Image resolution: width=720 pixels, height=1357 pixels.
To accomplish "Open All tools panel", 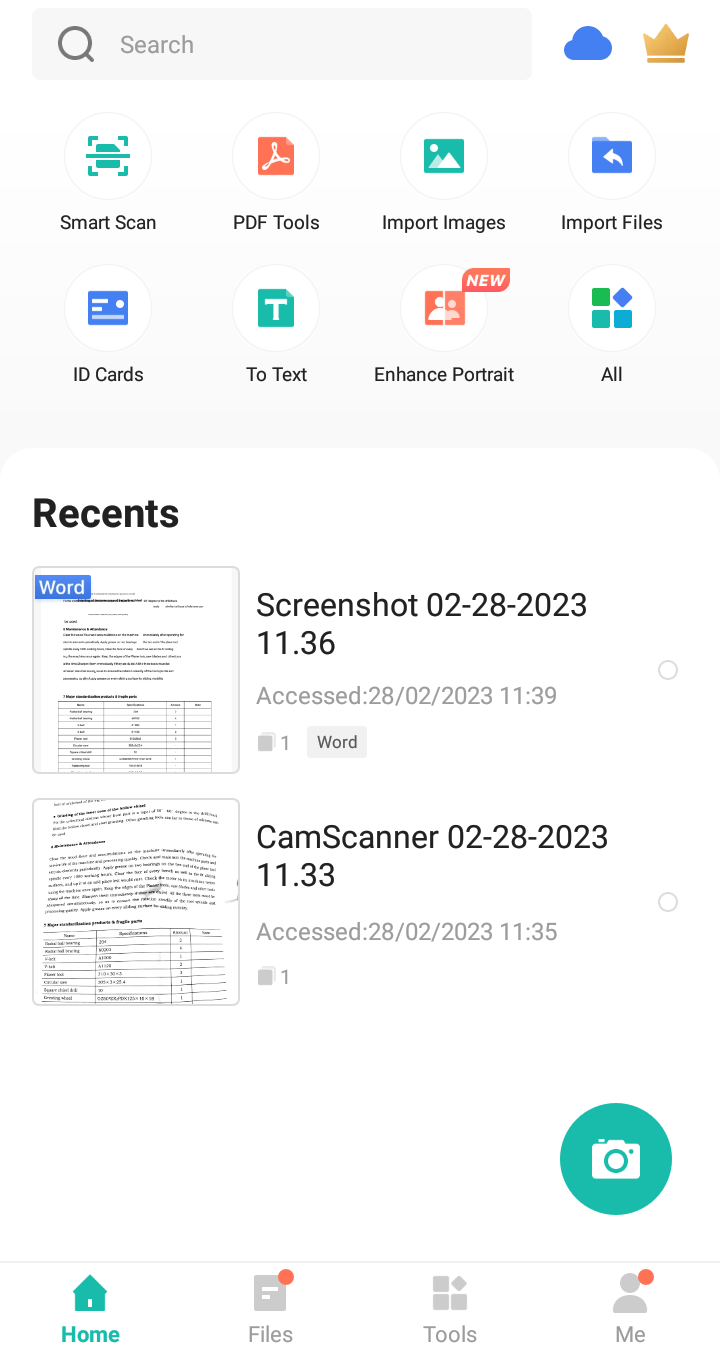I will [x=612, y=308].
